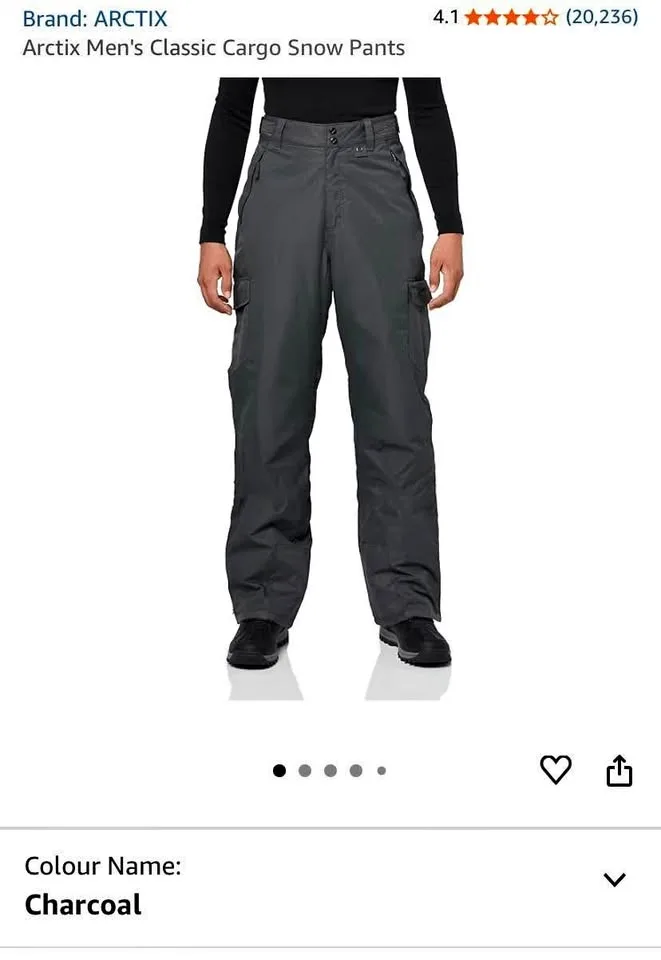Open the 20,236 customer ratings

[x=601, y=17]
